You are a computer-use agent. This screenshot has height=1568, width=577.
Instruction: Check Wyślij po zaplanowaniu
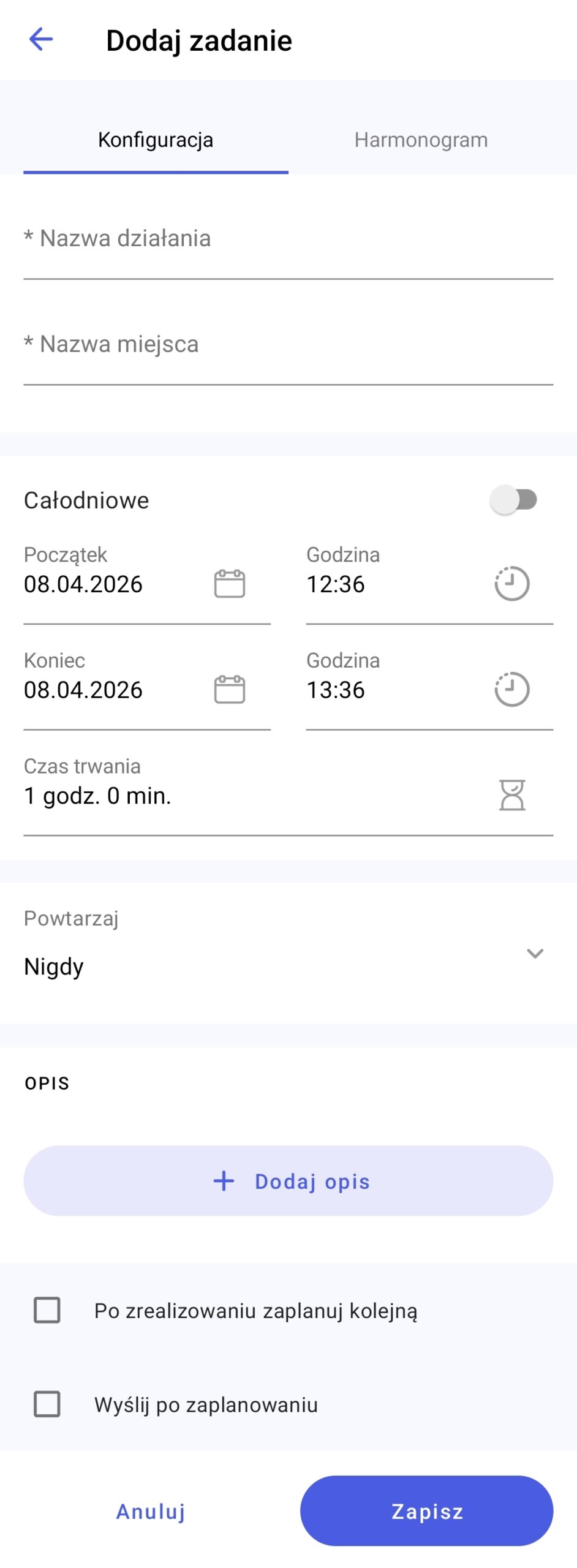tap(47, 1404)
